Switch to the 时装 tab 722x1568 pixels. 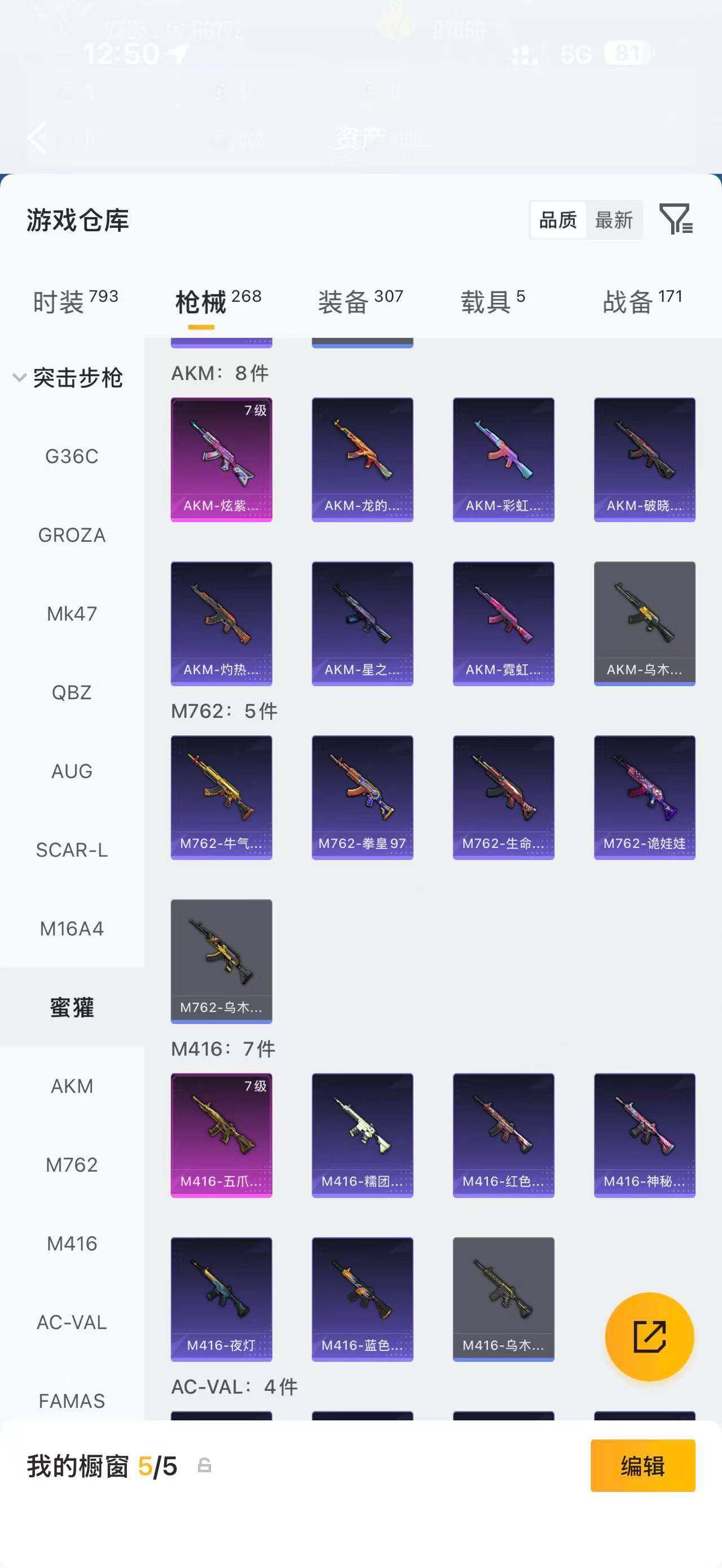coord(76,301)
